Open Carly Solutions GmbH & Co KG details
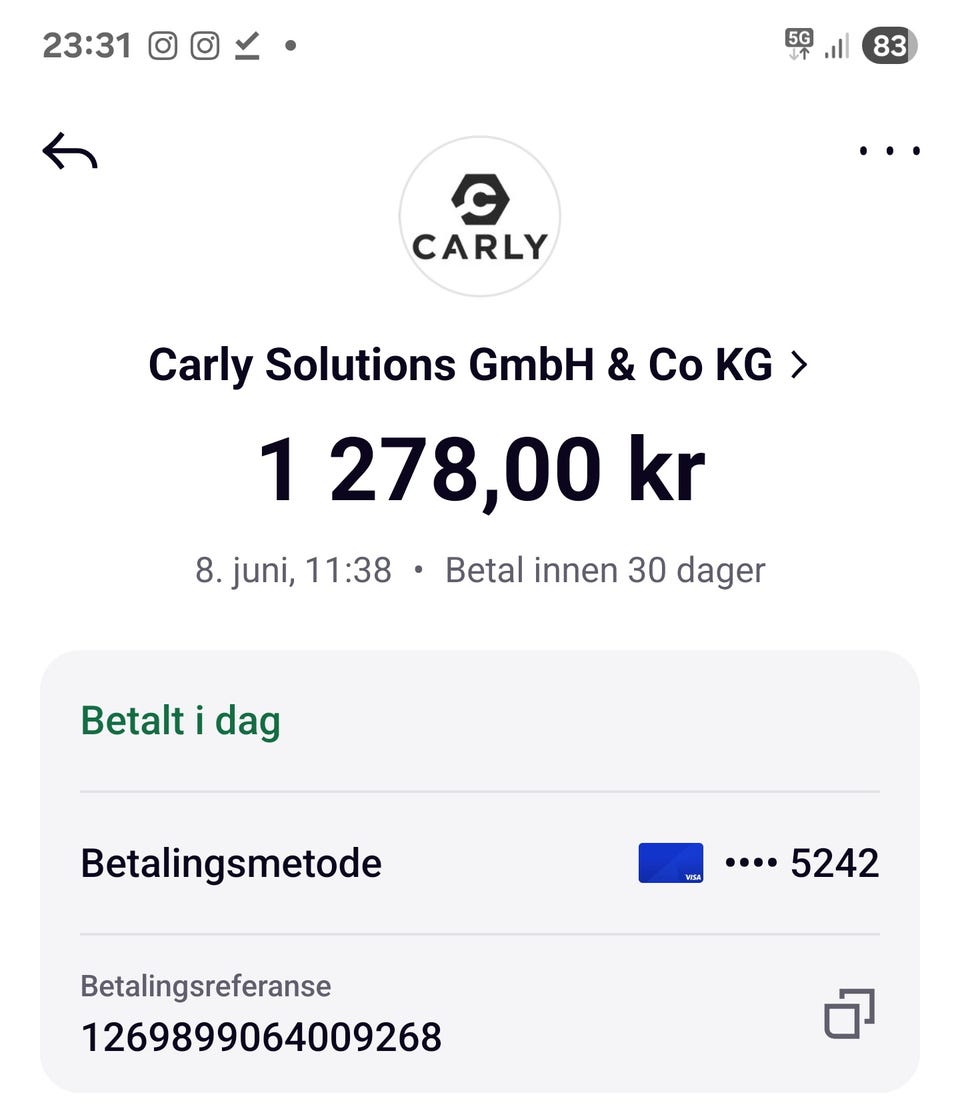The height and width of the screenshot is (1119, 960). [460, 365]
